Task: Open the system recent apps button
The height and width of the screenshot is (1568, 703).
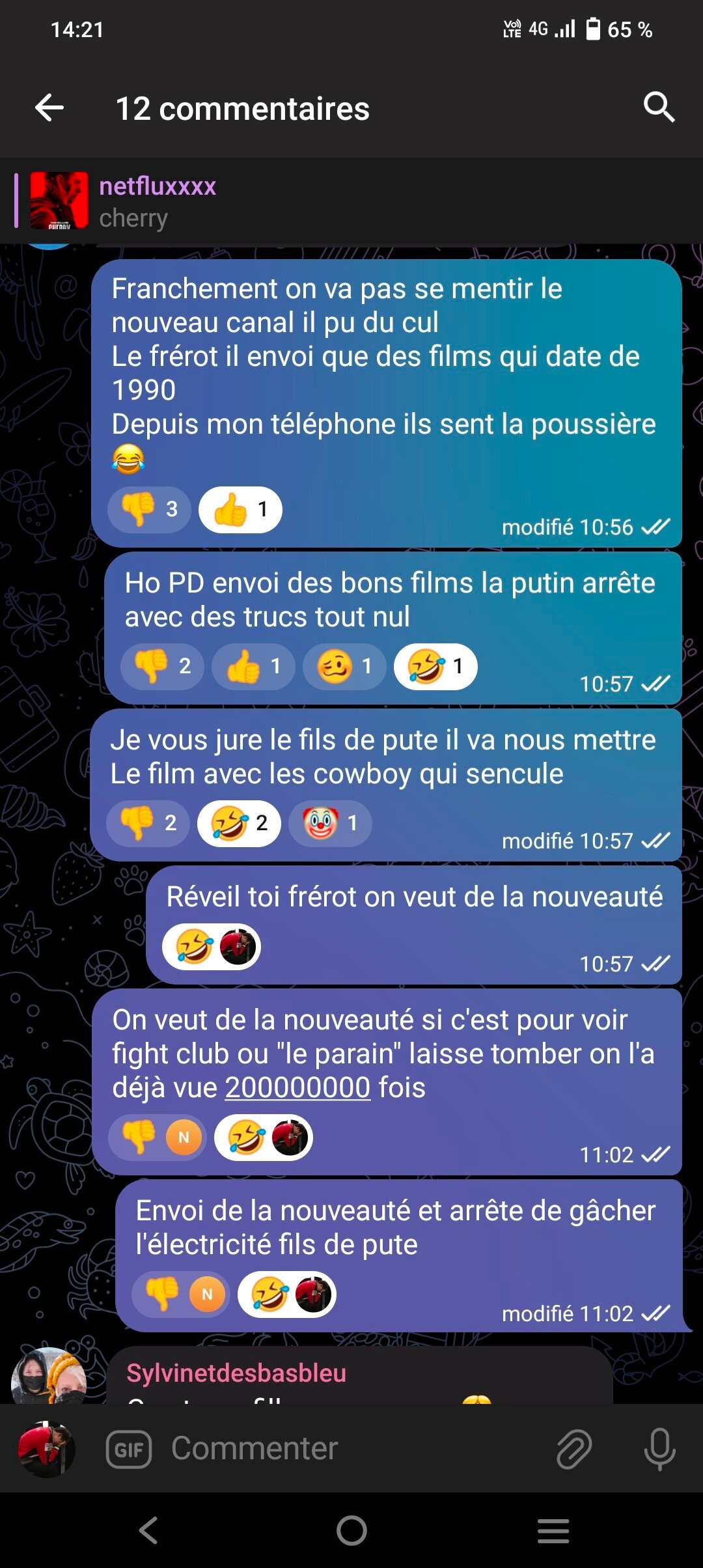Action: pyautogui.click(x=553, y=1530)
